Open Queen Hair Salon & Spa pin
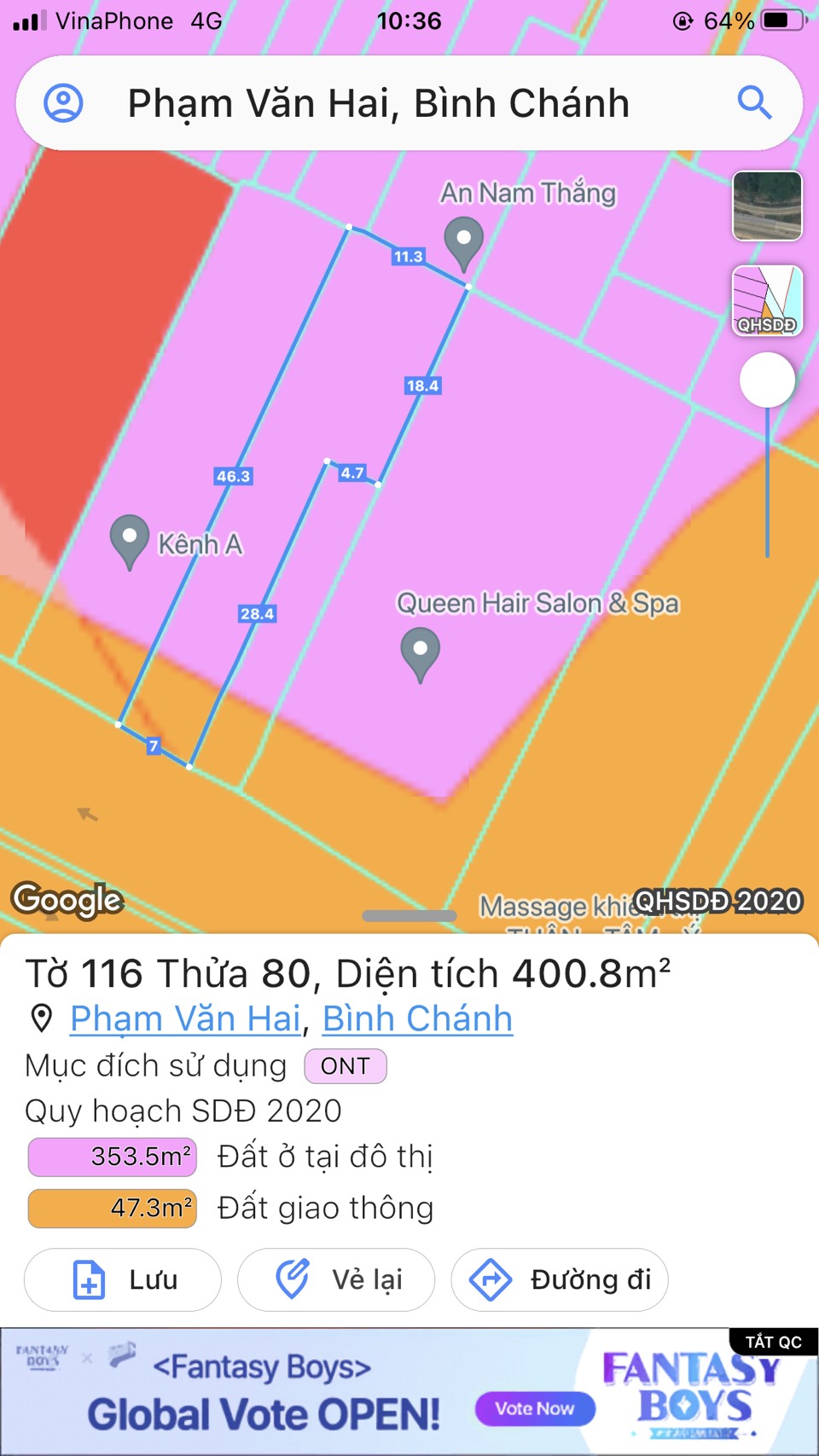This screenshot has width=819, height=1456. (420, 653)
